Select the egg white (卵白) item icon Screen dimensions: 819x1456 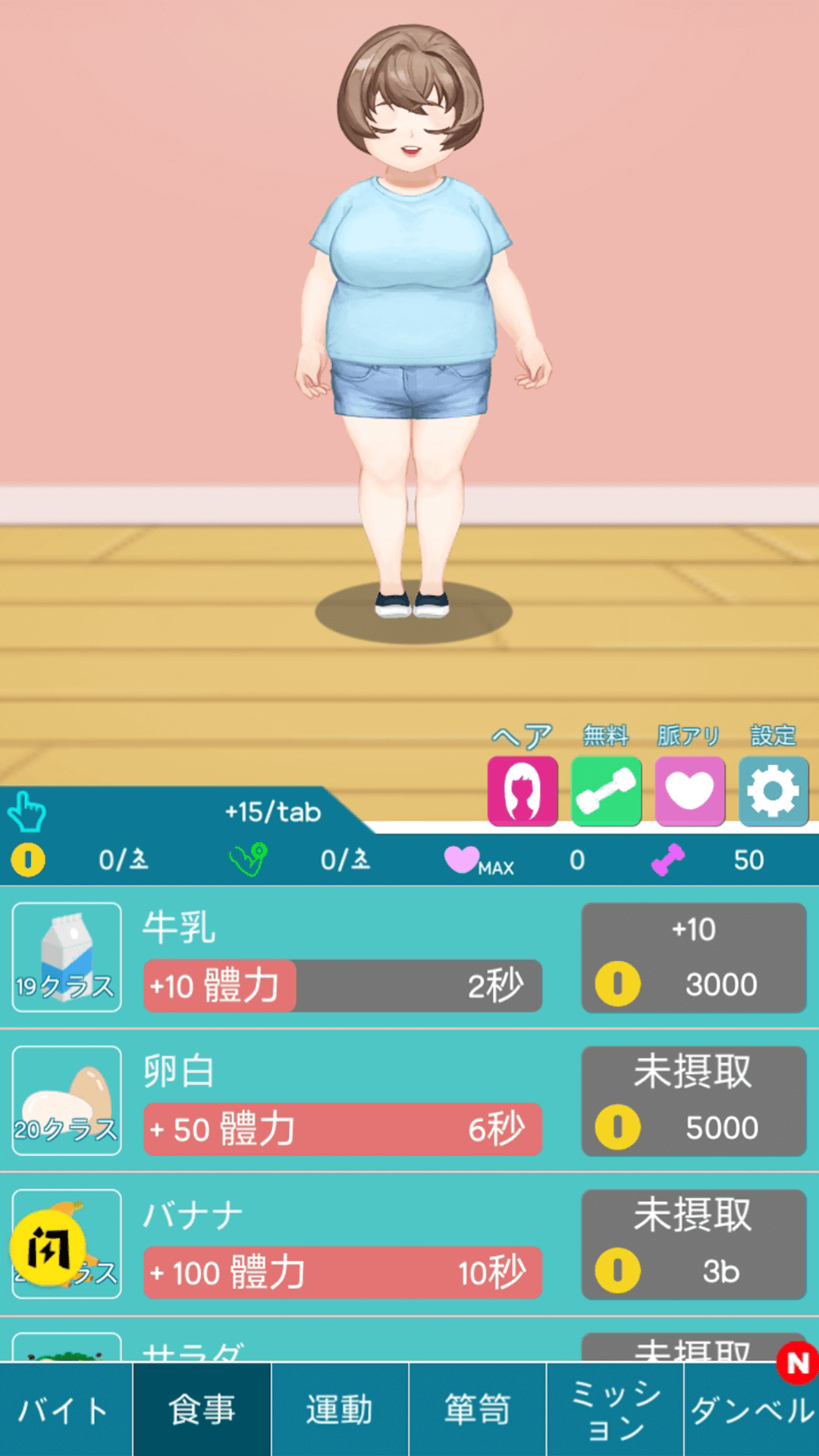(x=67, y=1100)
